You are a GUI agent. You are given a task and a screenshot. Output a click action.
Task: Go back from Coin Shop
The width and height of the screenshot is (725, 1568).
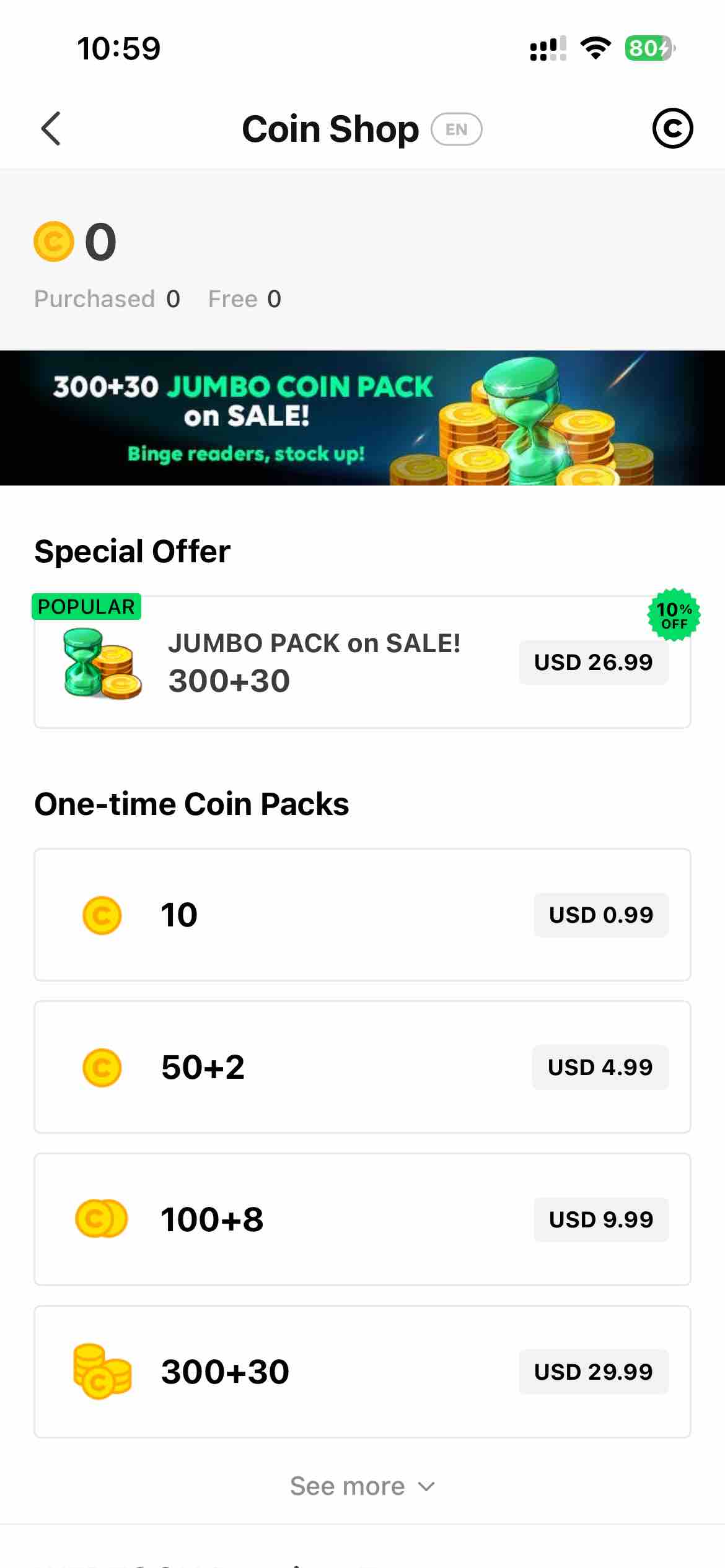point(51,129)
